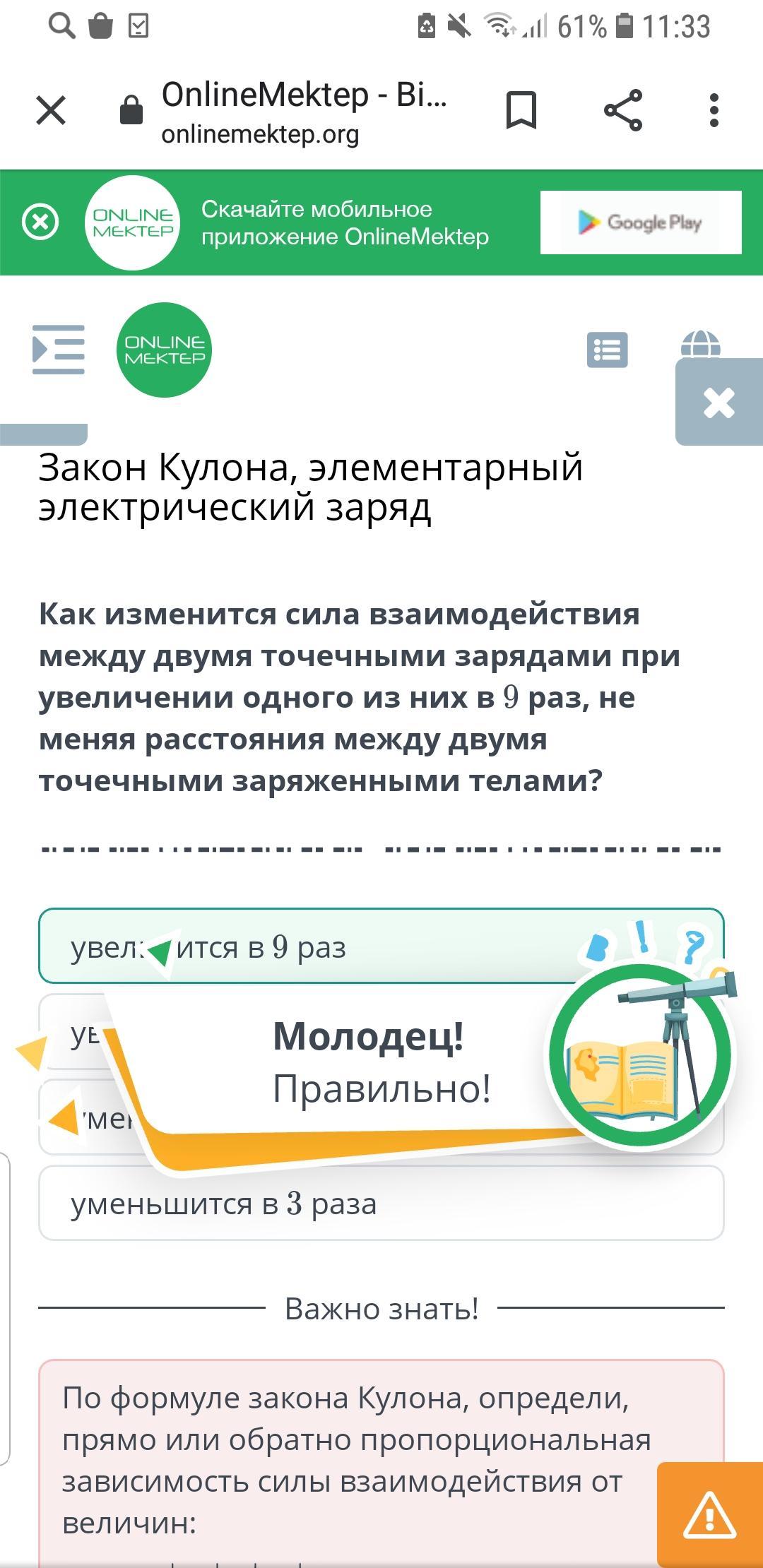
Task: Close the gray side panel
Action: (x=719, y=403)
